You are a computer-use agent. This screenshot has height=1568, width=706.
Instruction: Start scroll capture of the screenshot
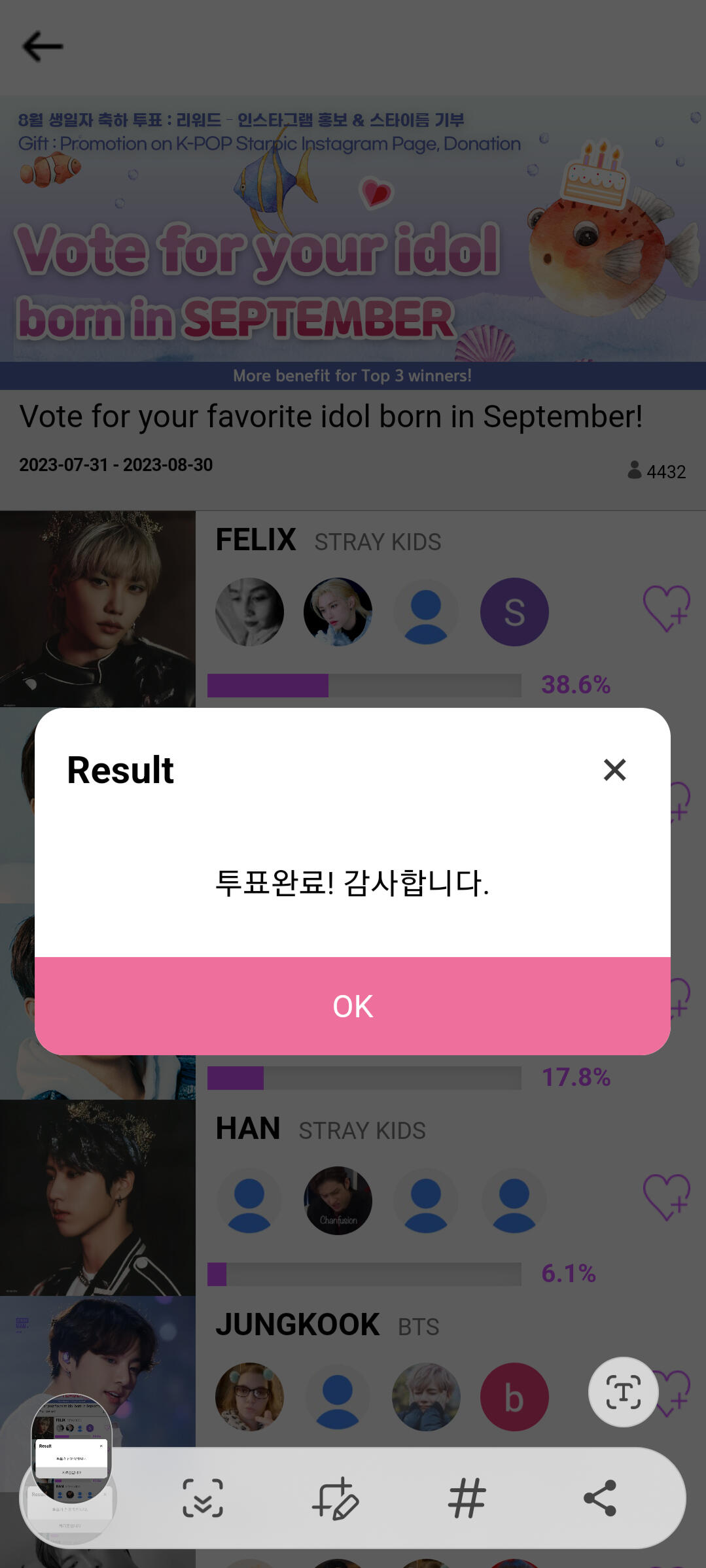[x=203, y=1498]
